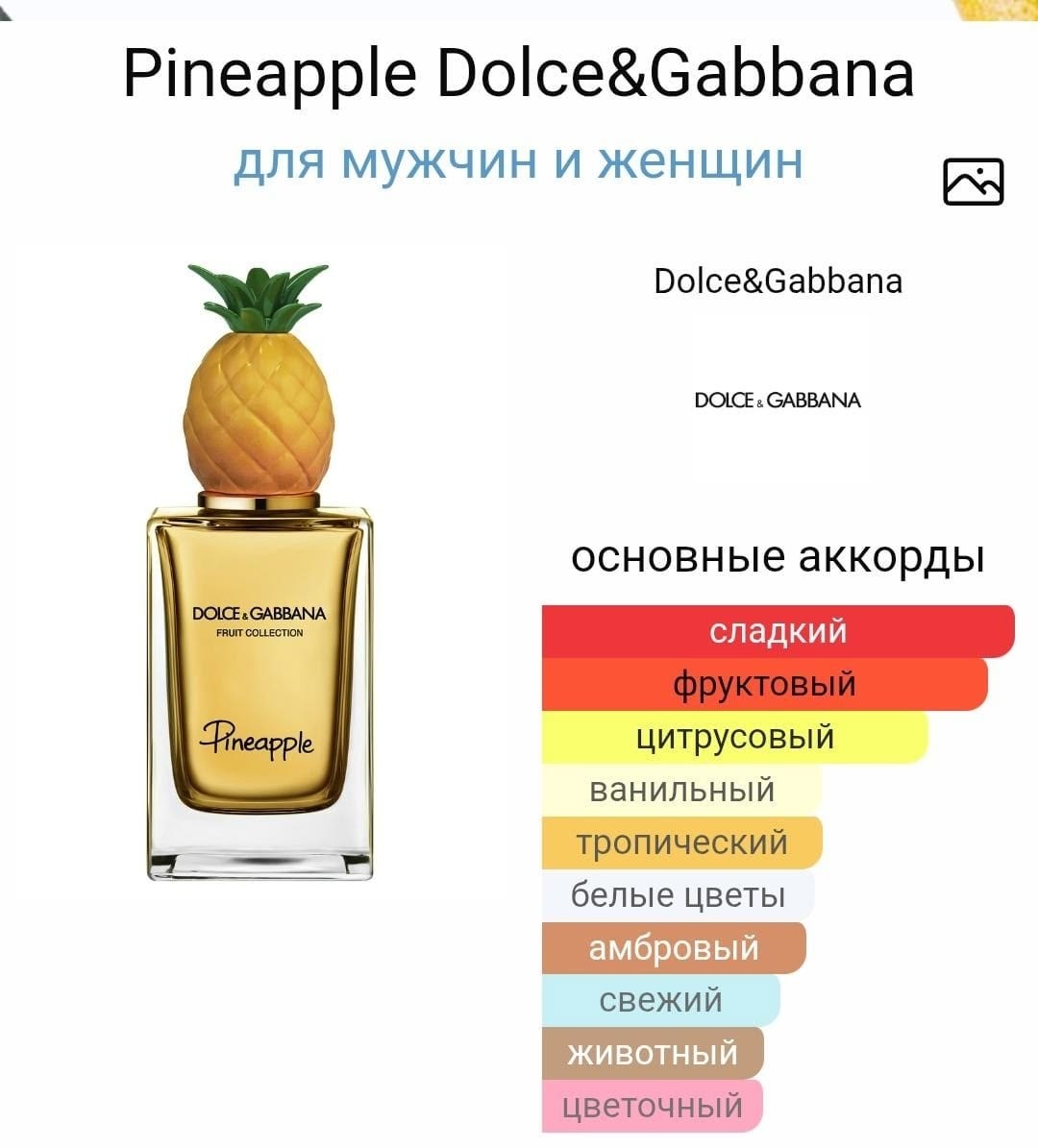
Task: Open the Dolce&Gabbana brand link
Action: (778, 281)
